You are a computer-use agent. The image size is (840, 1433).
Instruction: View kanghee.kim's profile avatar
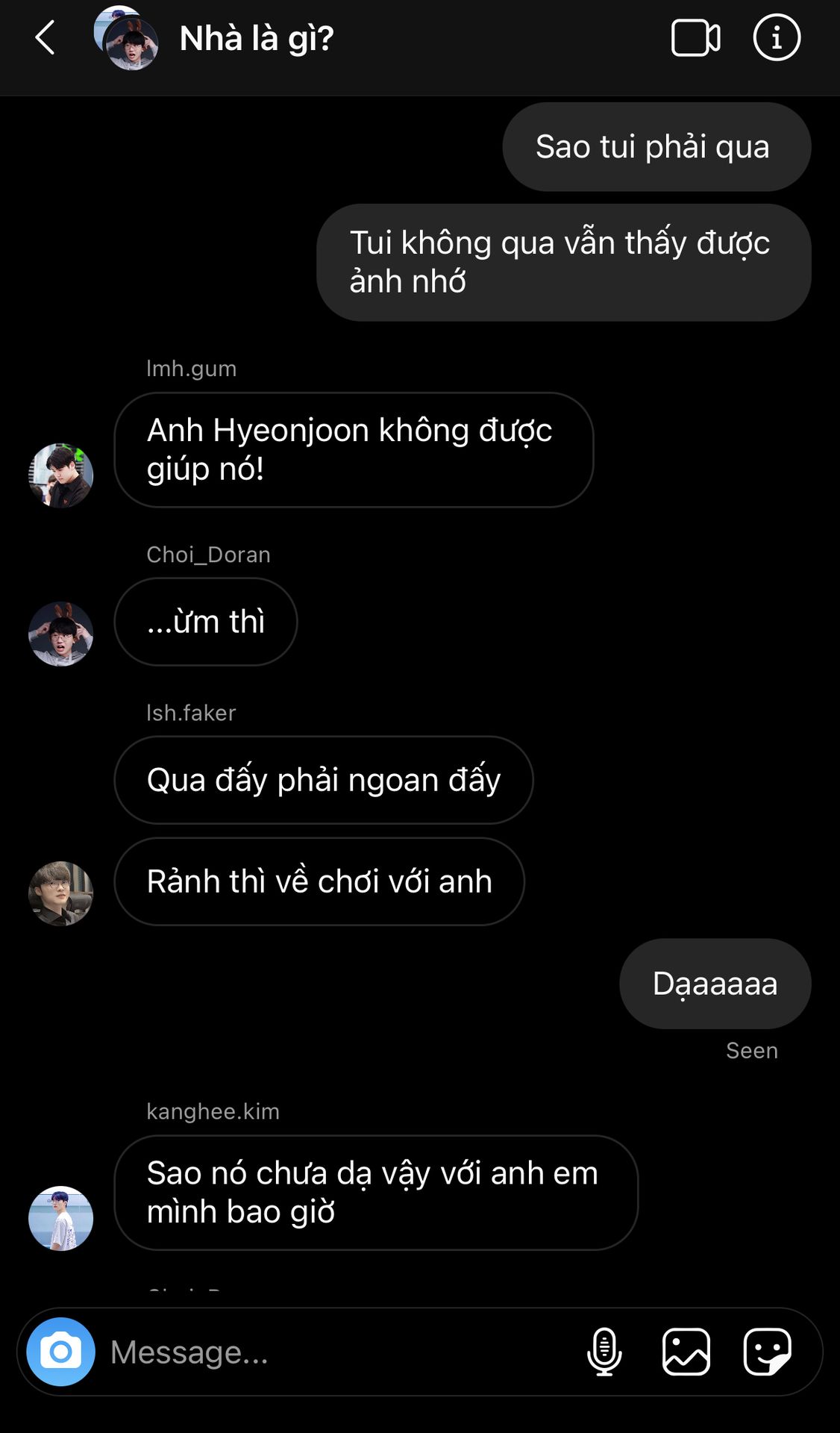(60, 1218)
